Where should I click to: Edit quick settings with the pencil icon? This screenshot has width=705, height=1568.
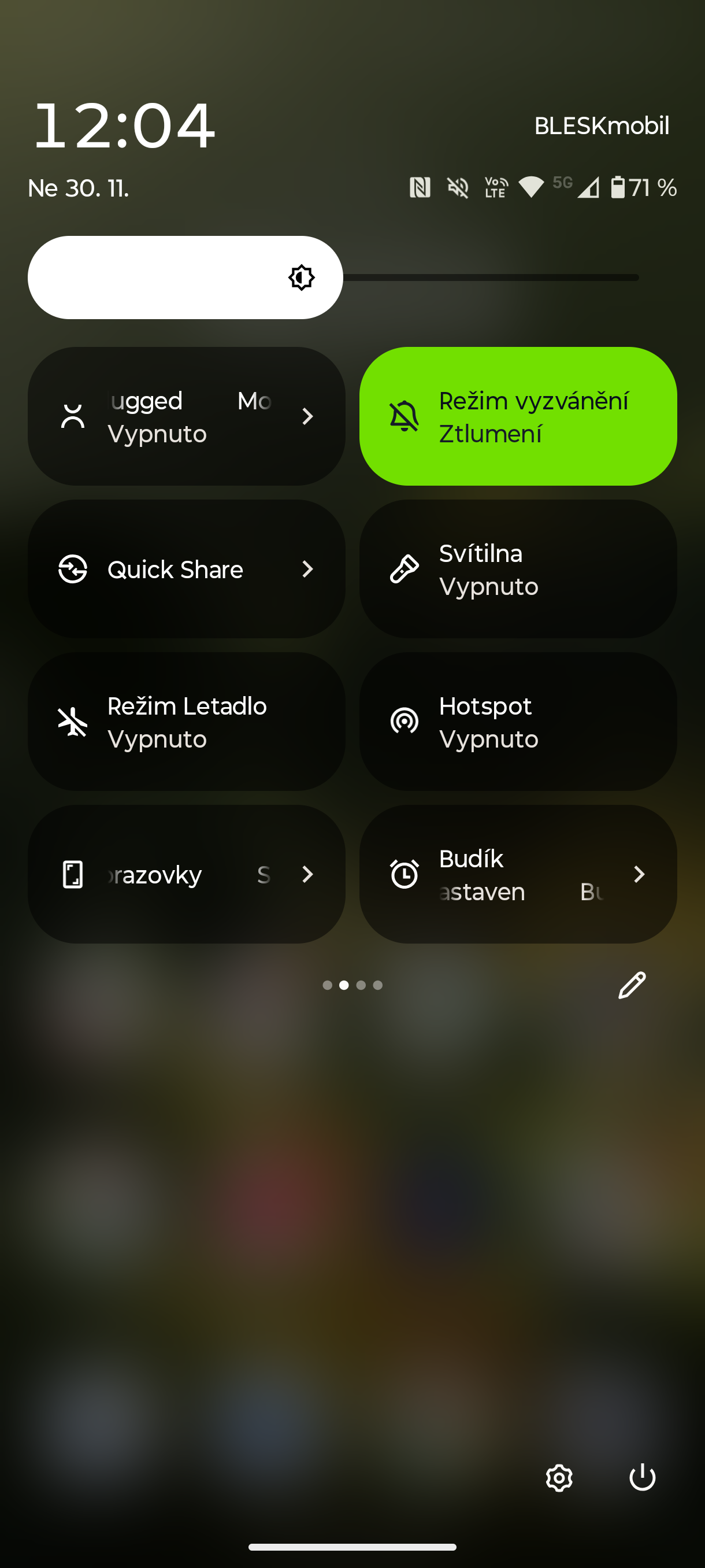(x=632, y=985)
